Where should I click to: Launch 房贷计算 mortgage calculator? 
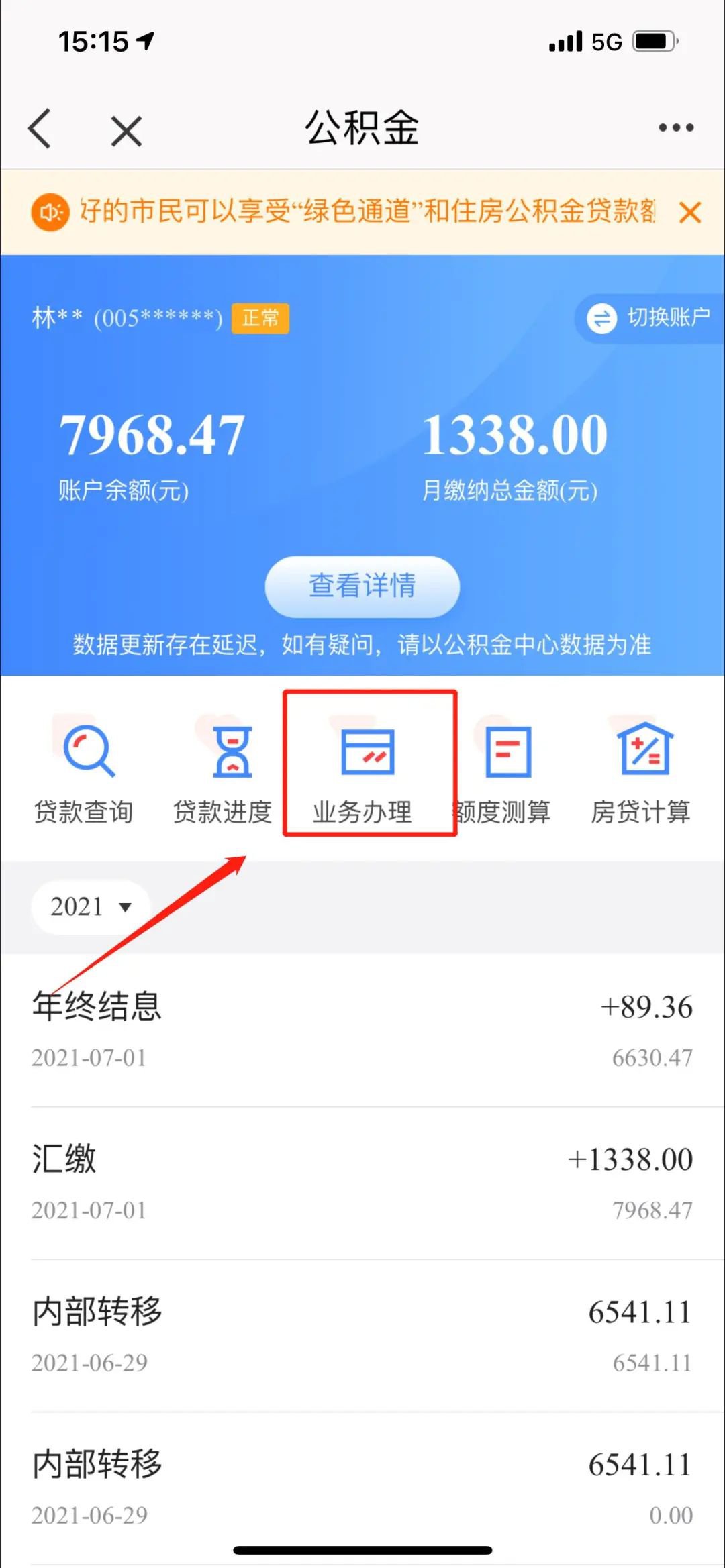click(641, 772)
